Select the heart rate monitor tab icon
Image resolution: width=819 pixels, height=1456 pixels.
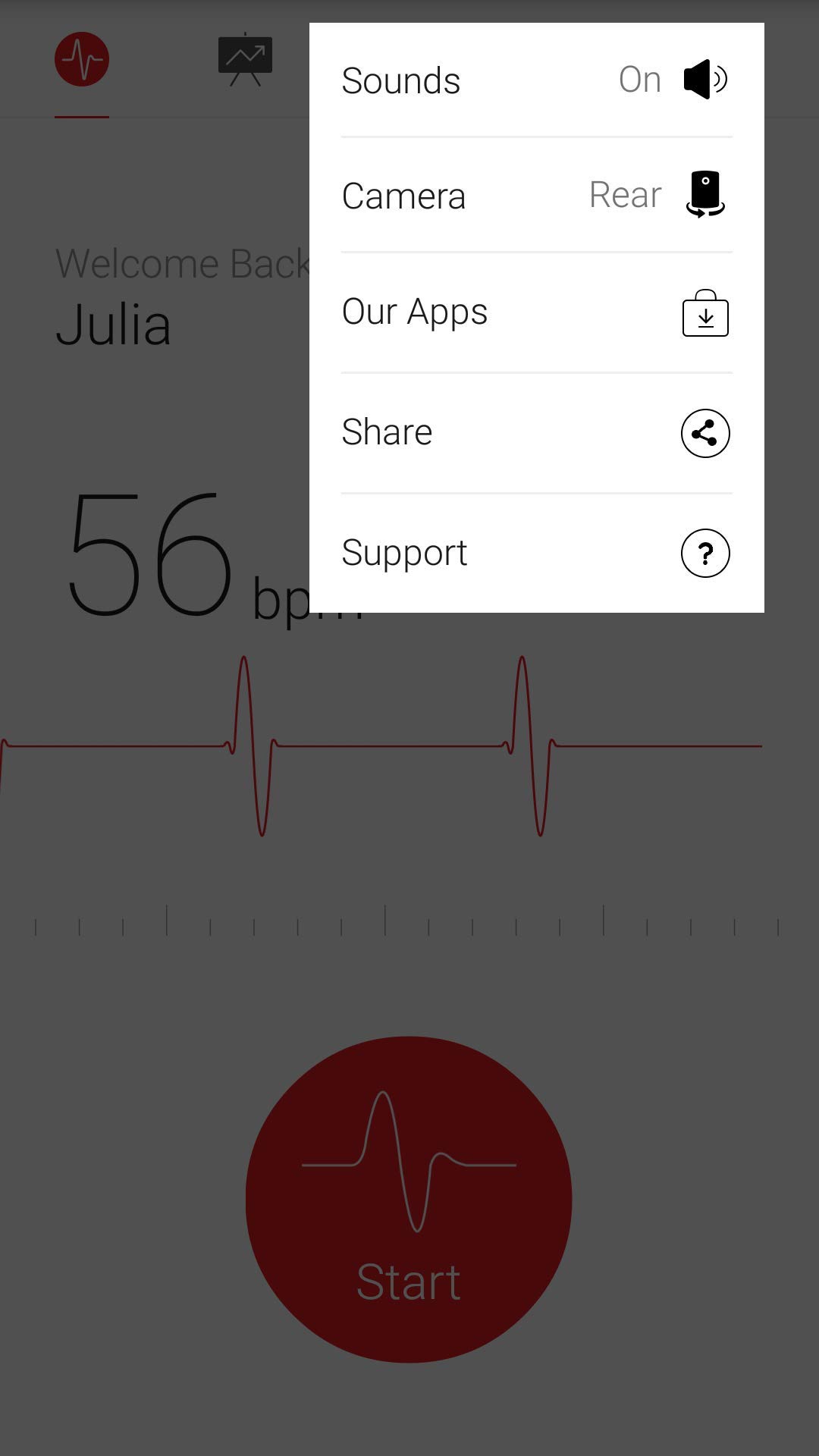(81, 58)
